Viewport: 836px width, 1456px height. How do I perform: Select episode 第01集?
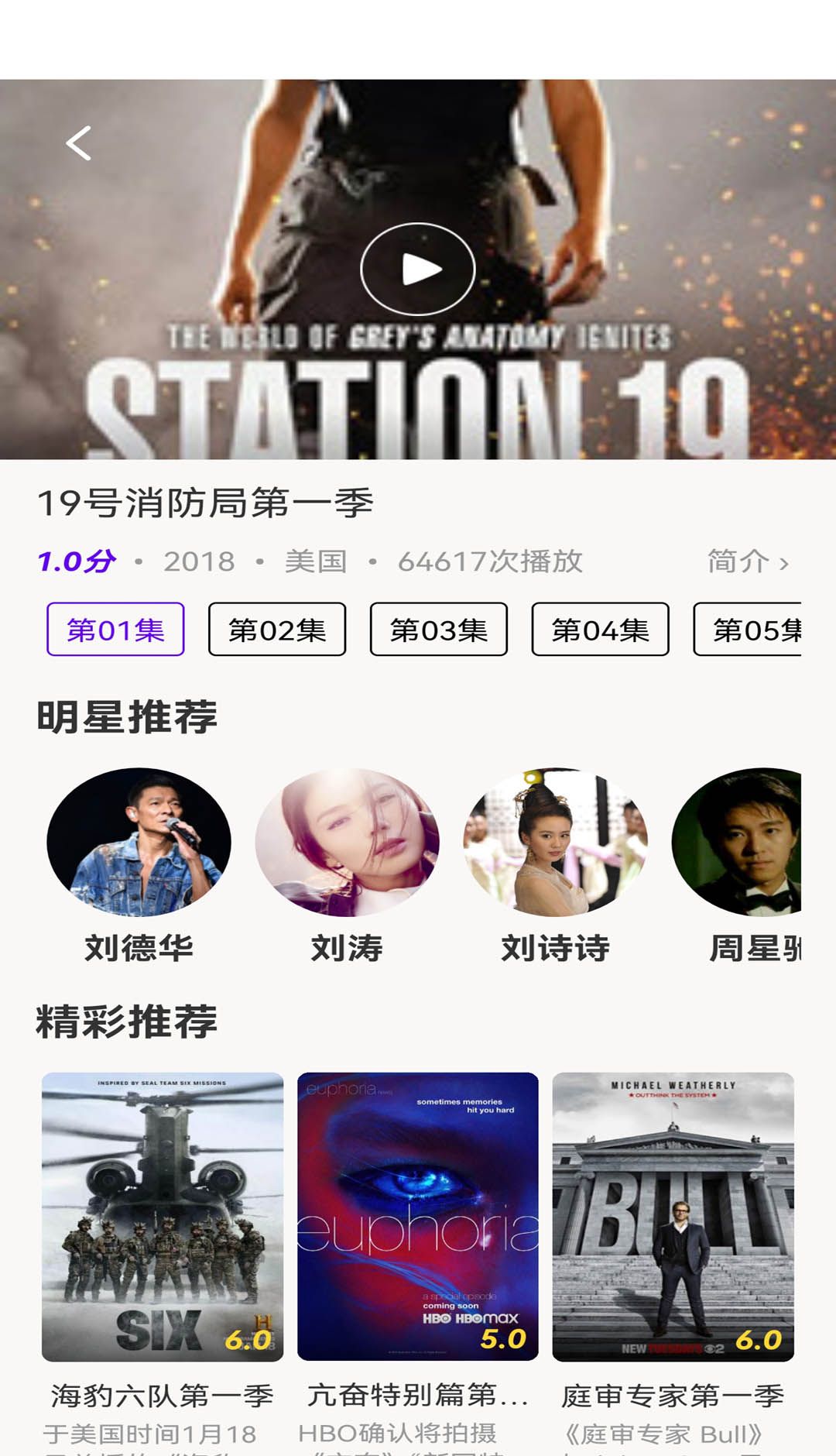[115, 630]
